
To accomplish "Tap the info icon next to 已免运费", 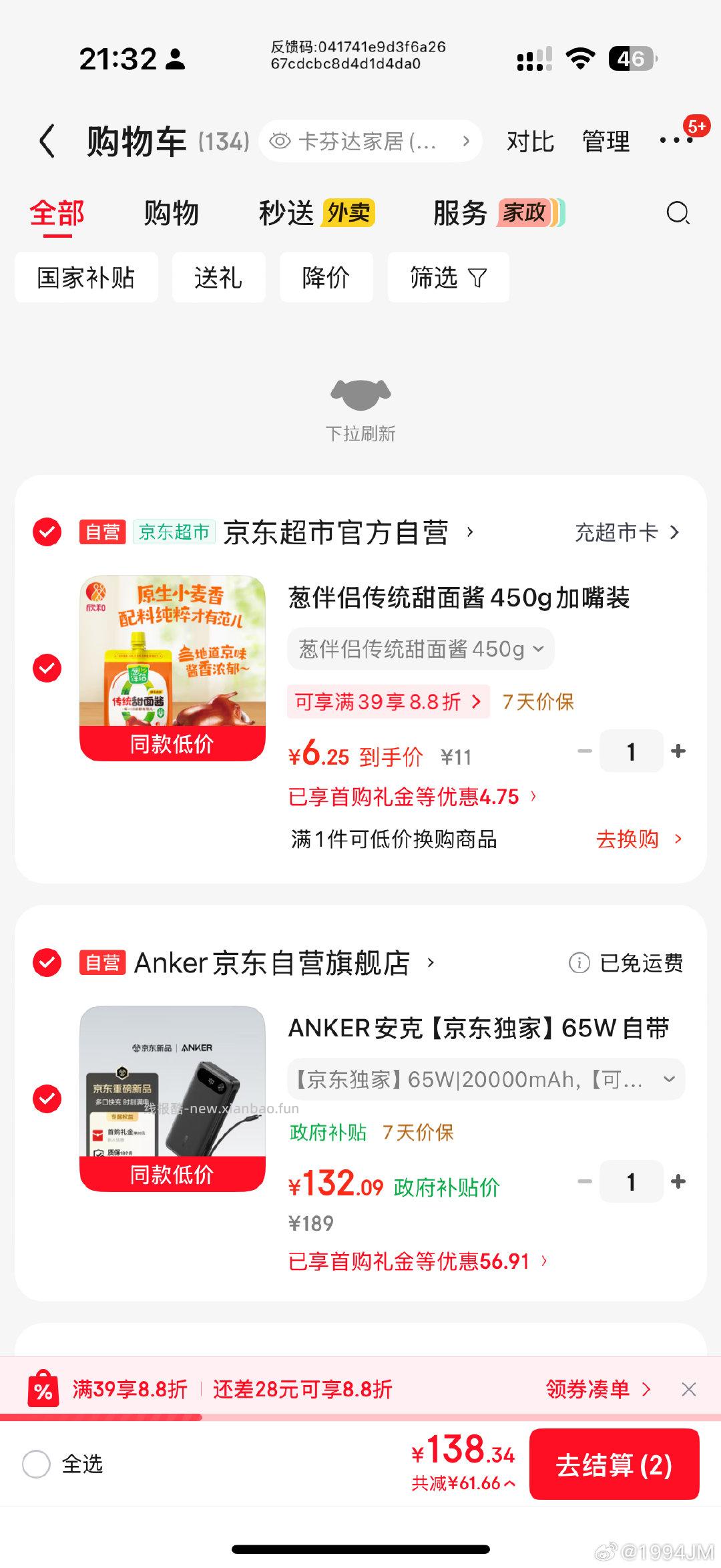I will (578, 964).
